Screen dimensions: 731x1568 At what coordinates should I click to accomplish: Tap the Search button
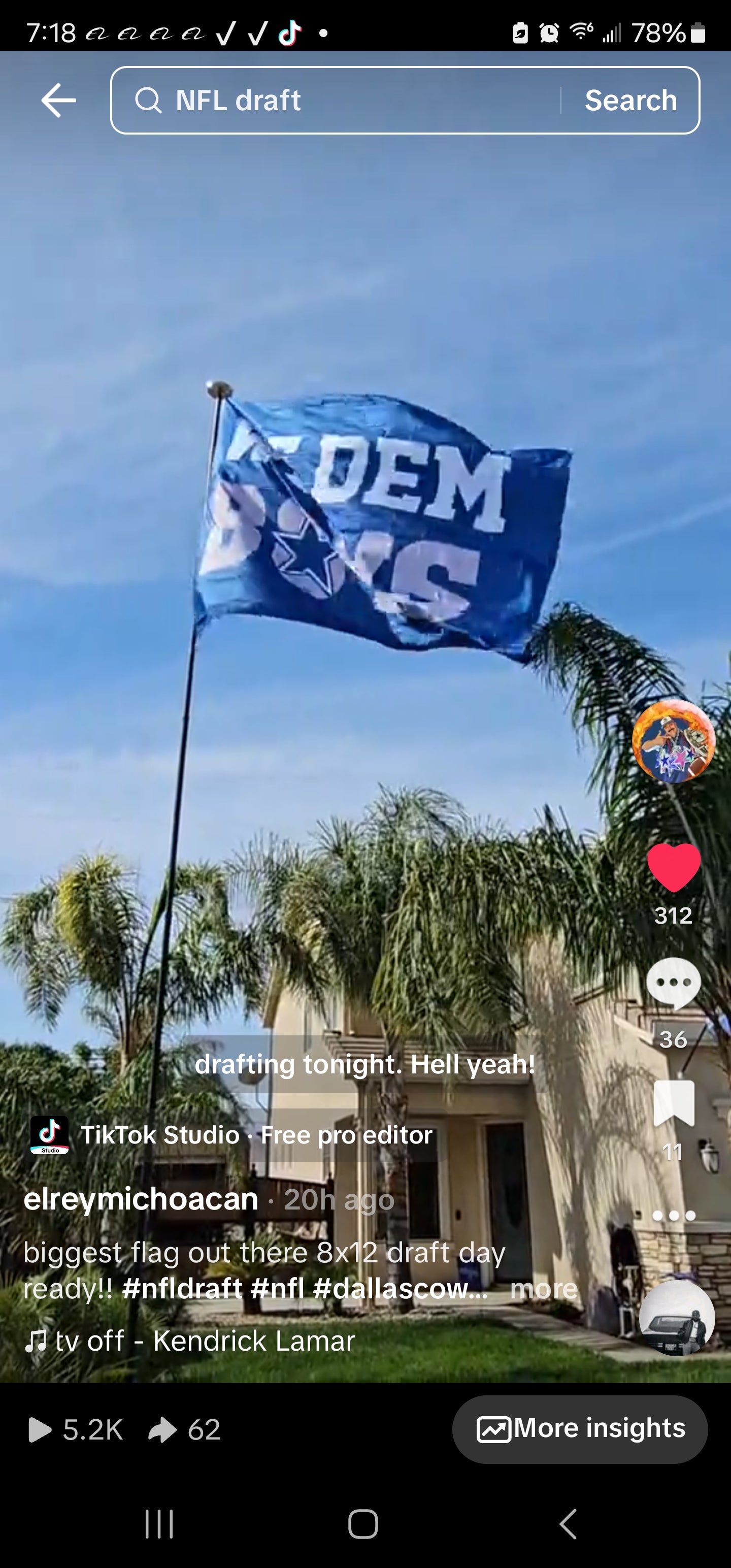(x=630, y=101)
